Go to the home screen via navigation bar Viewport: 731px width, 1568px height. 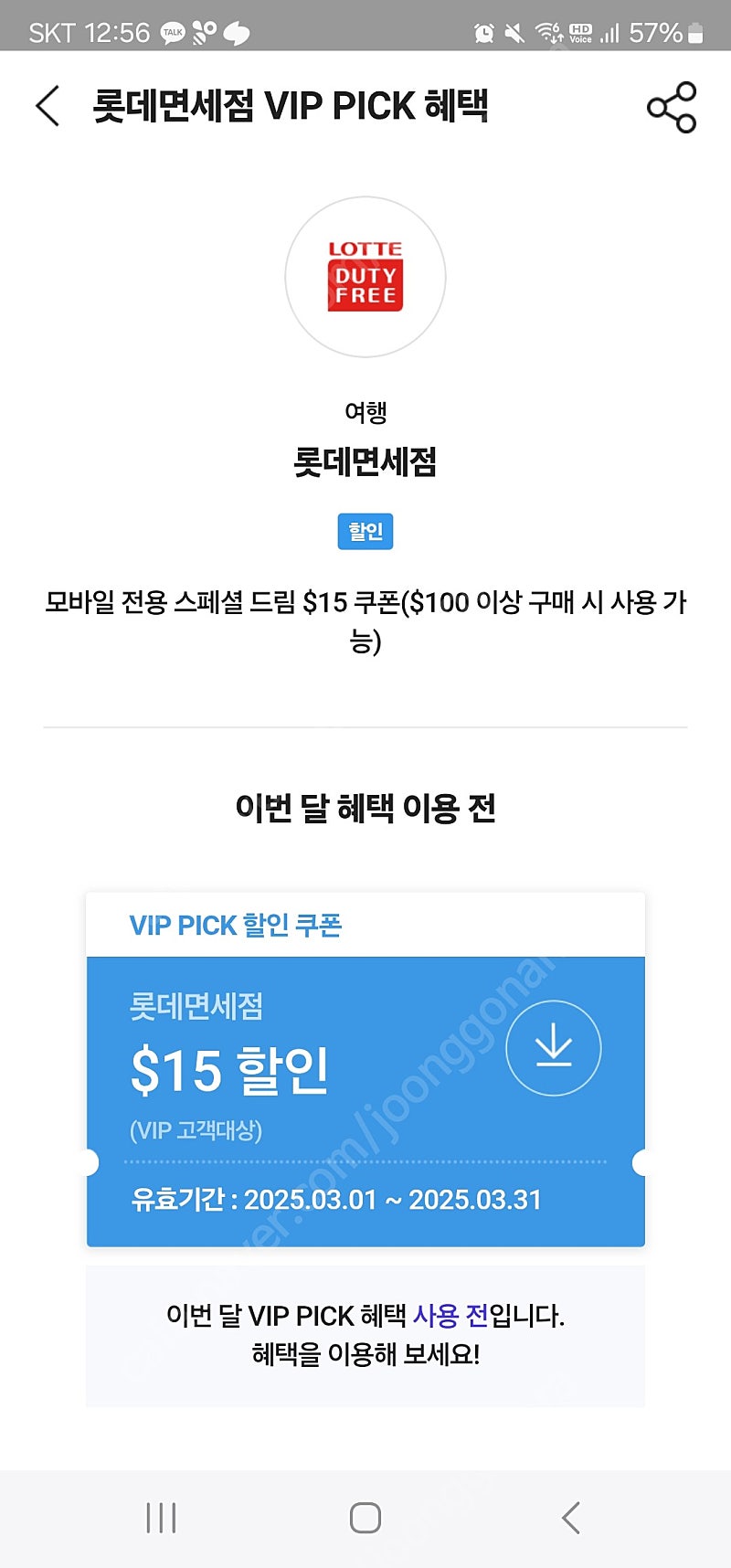click(365, 1518)
